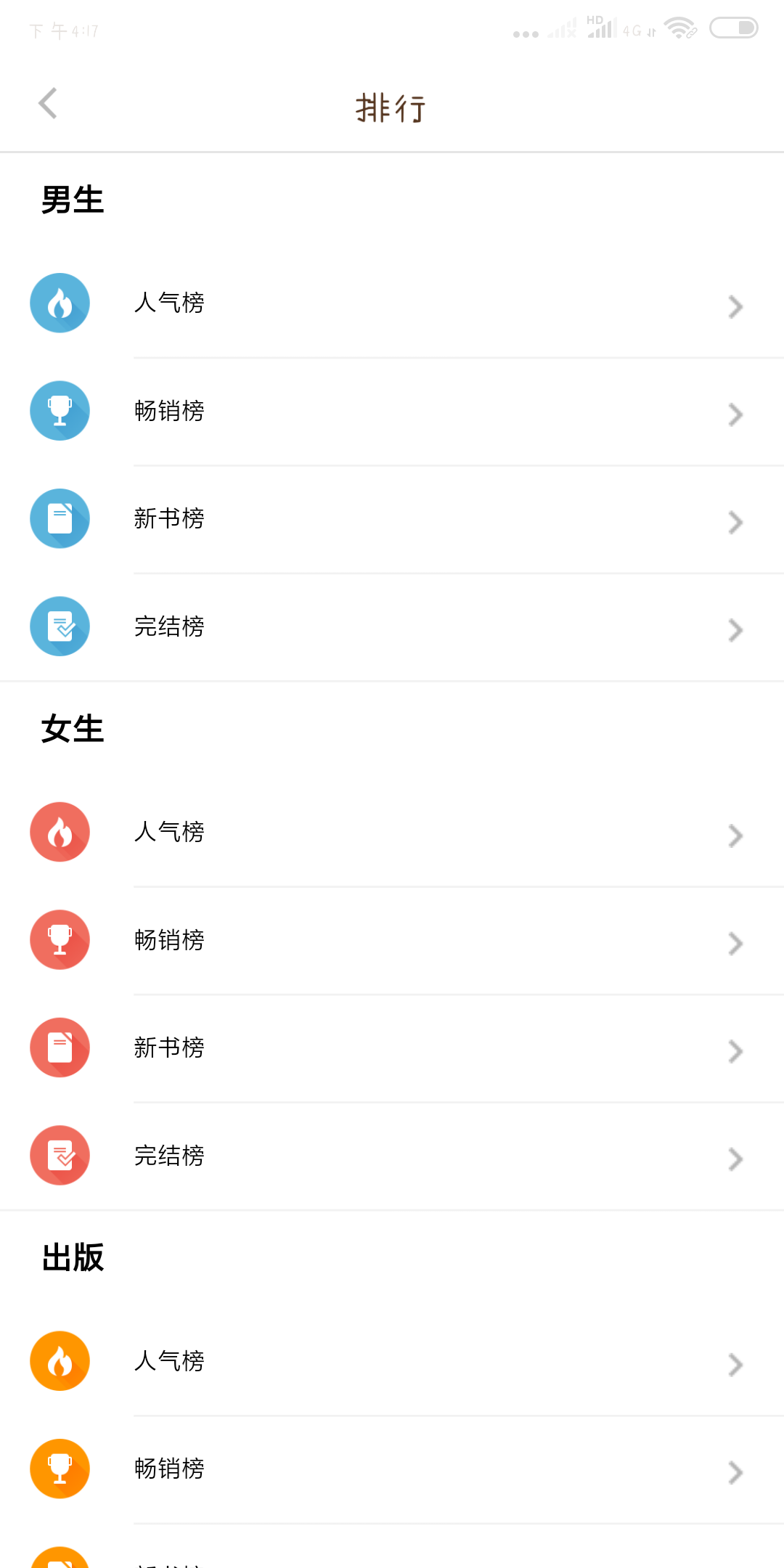Tap the back arrow at top left
784x1568 pixels.
48,103
